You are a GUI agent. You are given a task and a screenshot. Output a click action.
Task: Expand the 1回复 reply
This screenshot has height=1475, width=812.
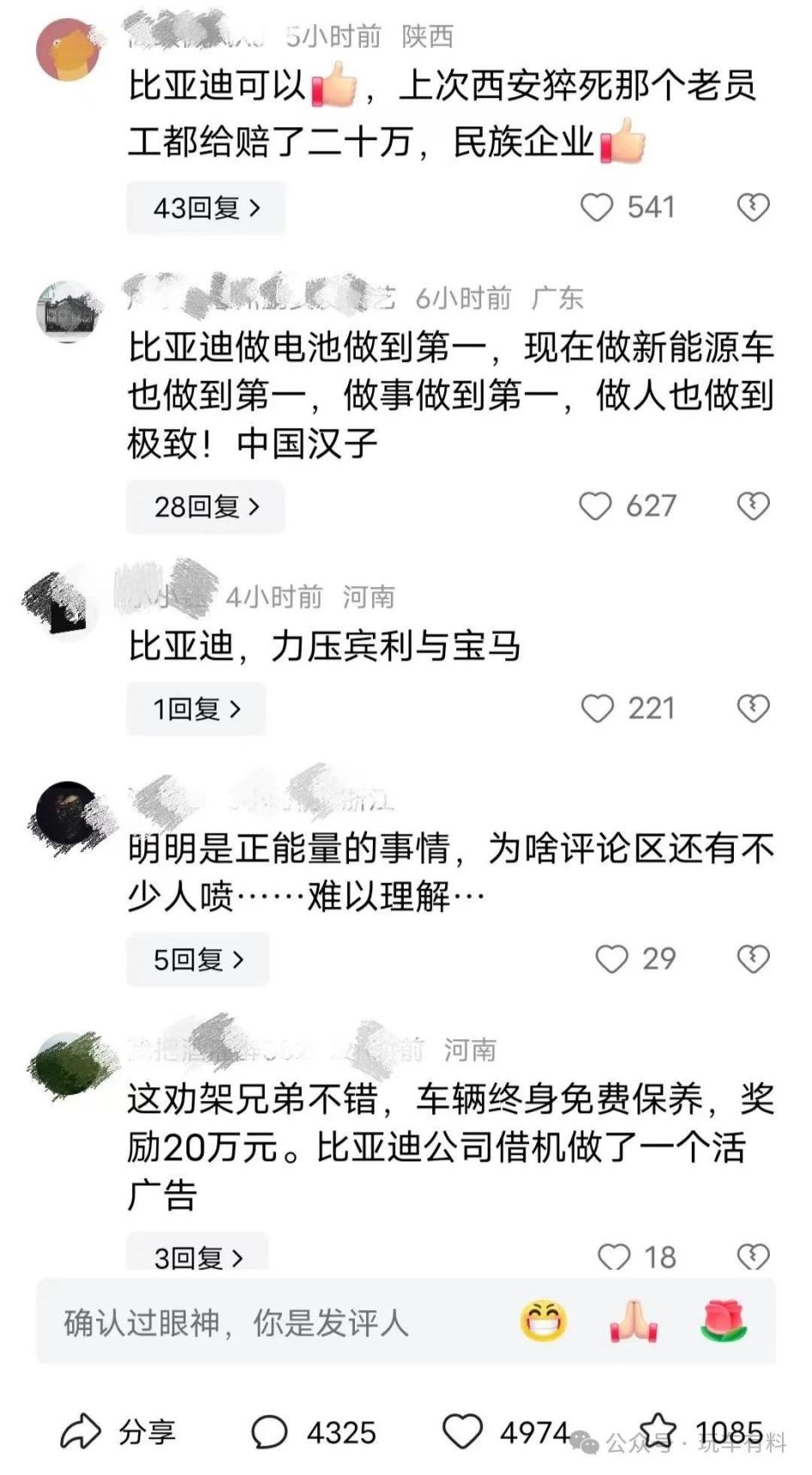coord(196,709)
